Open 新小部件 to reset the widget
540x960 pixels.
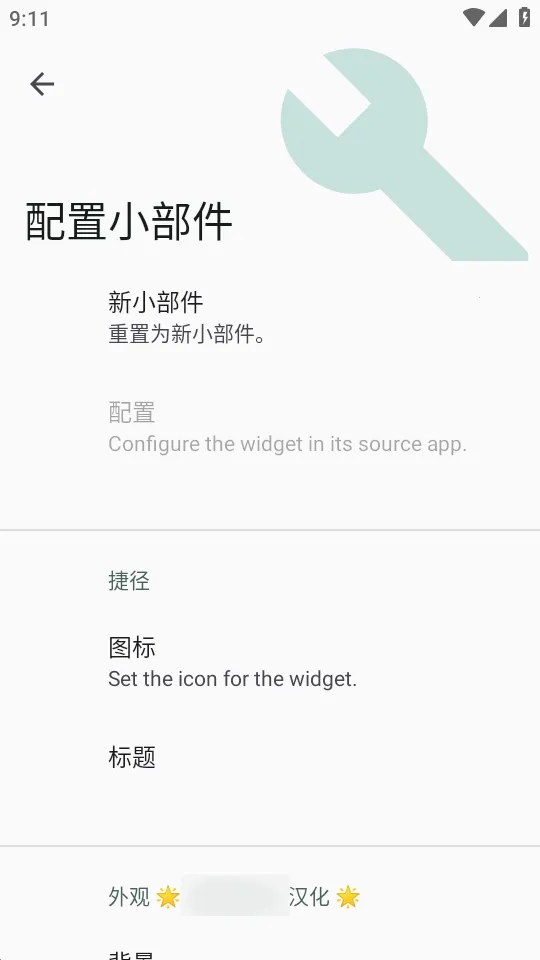(x=270, y=318)
